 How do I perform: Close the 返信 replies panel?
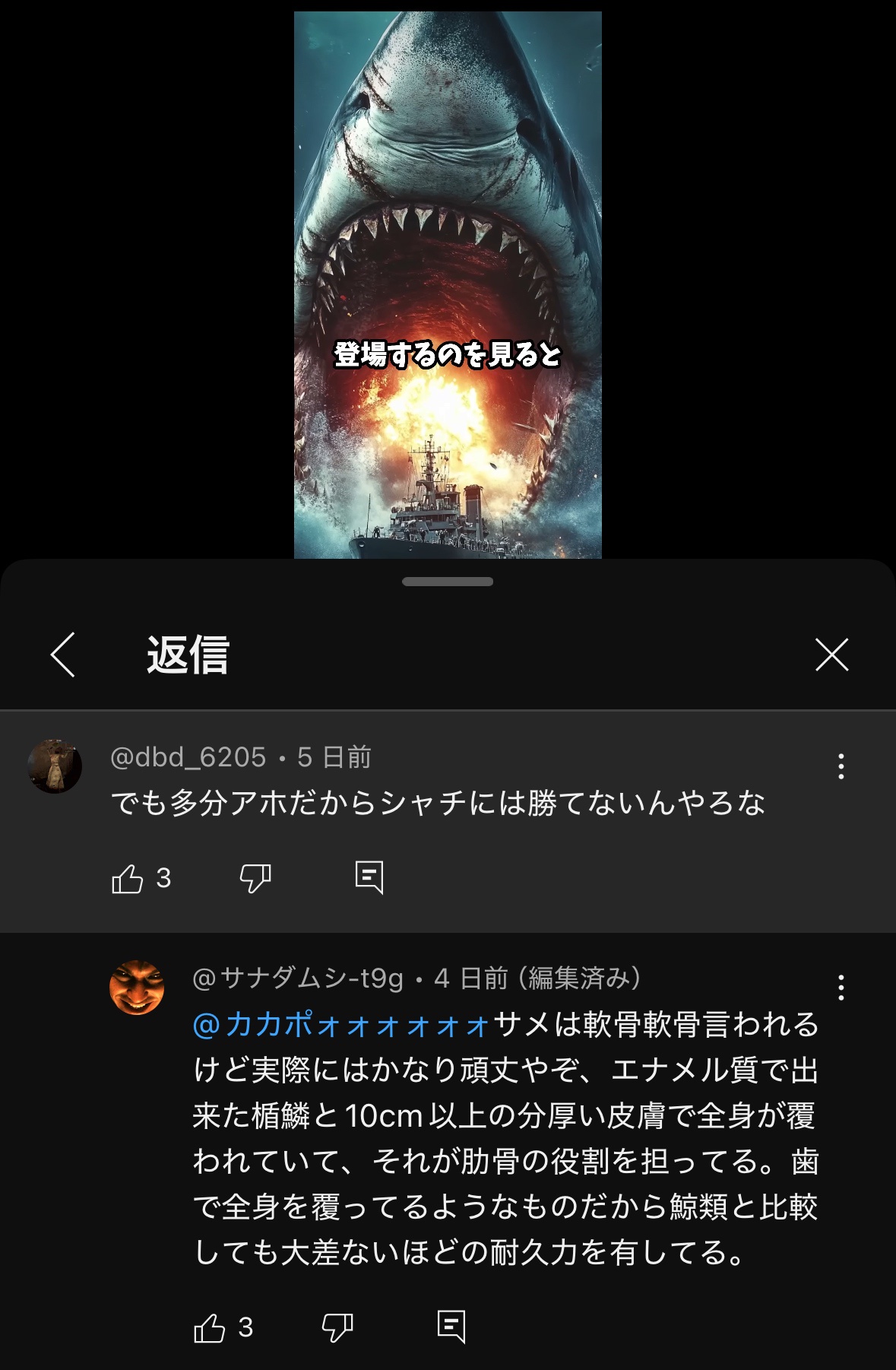tap(831, 655)
